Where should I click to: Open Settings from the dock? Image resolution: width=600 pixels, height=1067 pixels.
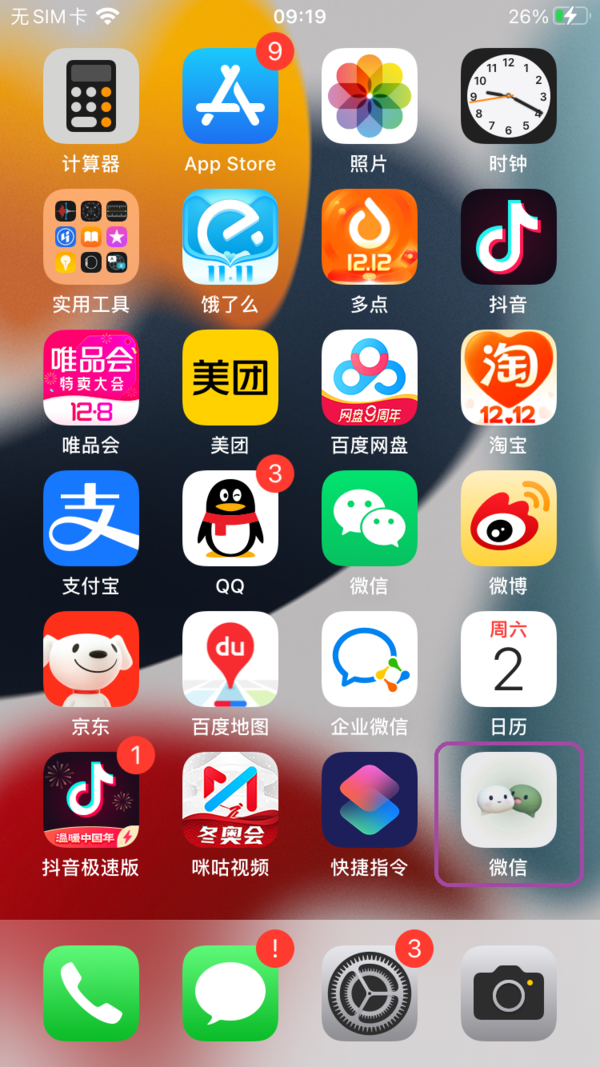[x=369, y=993]
